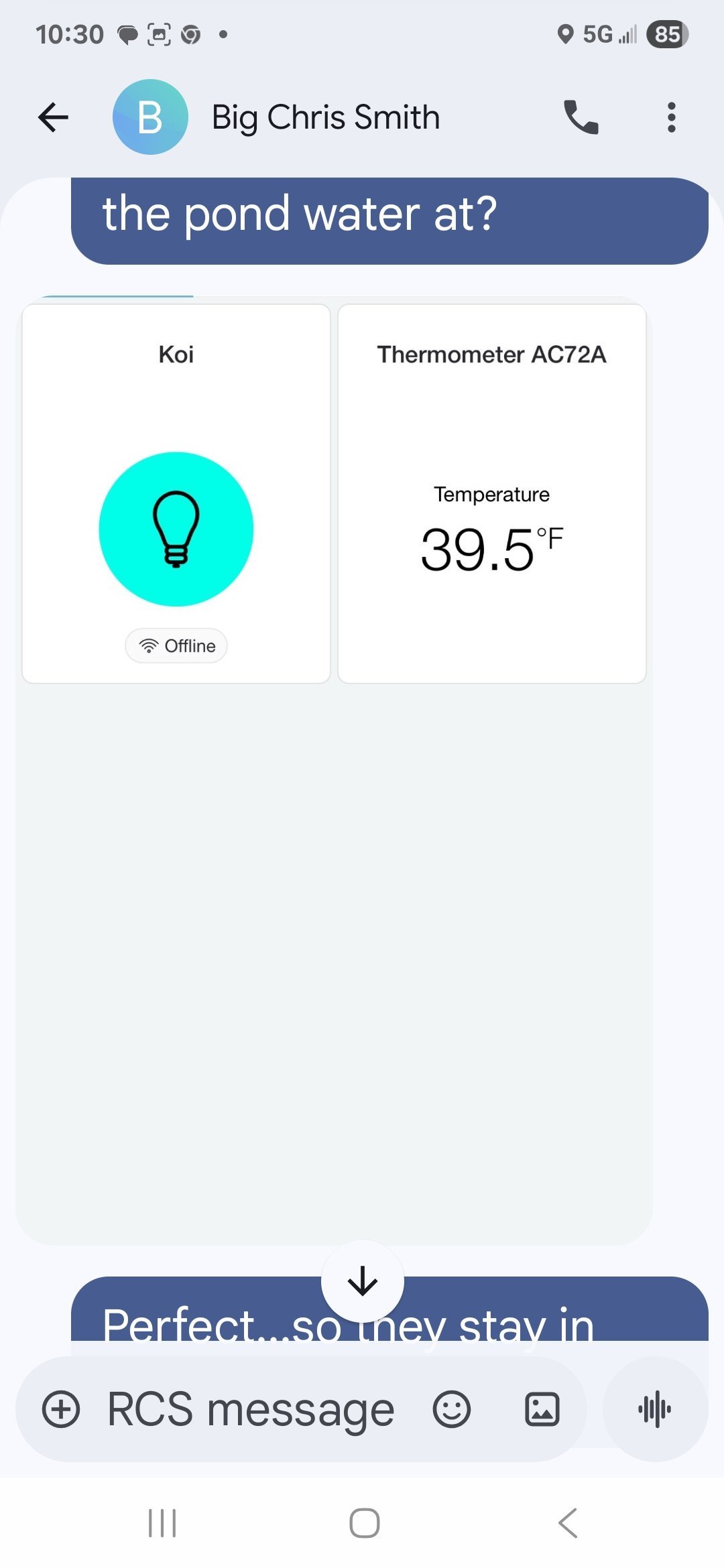Open Big Chris Smith contact avatar

(150, 118)
